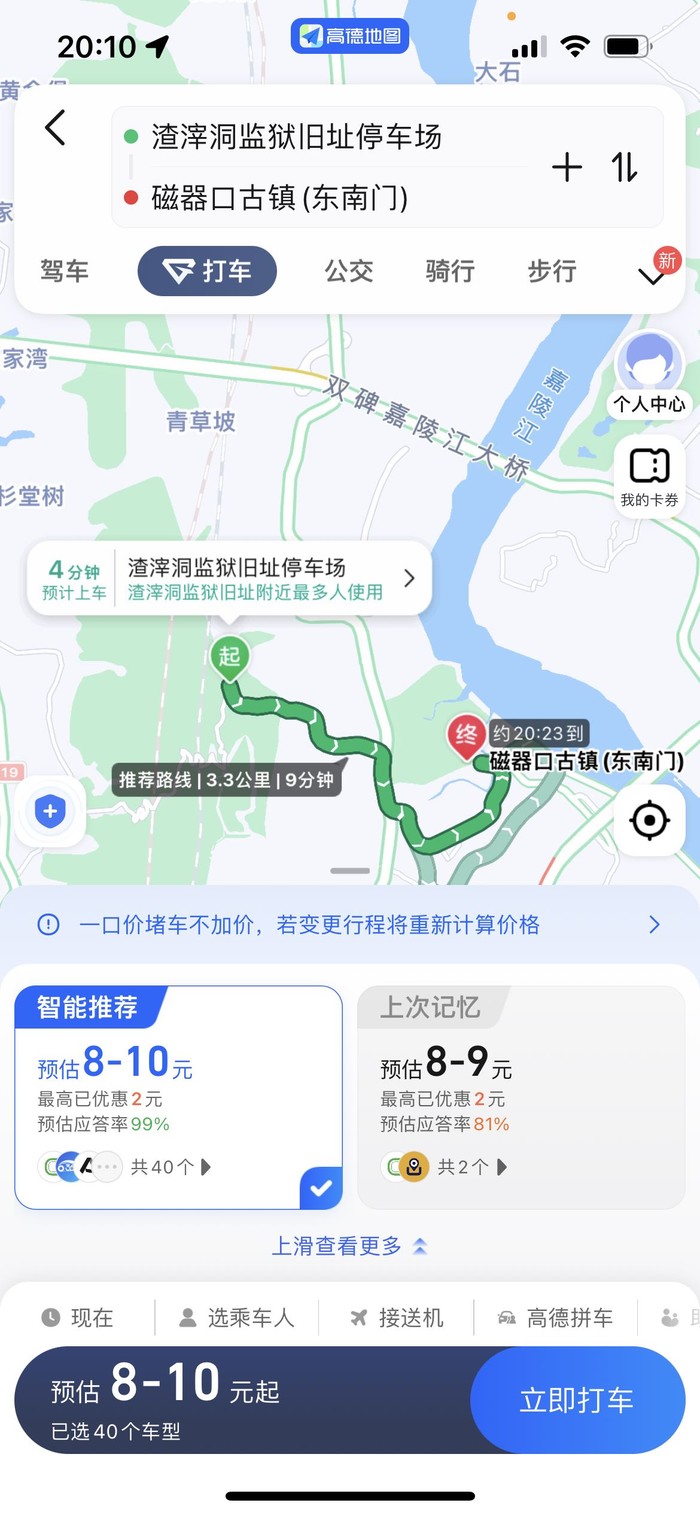This screenshot has height=1515, width=700.
Task: Open the 一口价堵车不加价 notice
Action: click(350, 925)
